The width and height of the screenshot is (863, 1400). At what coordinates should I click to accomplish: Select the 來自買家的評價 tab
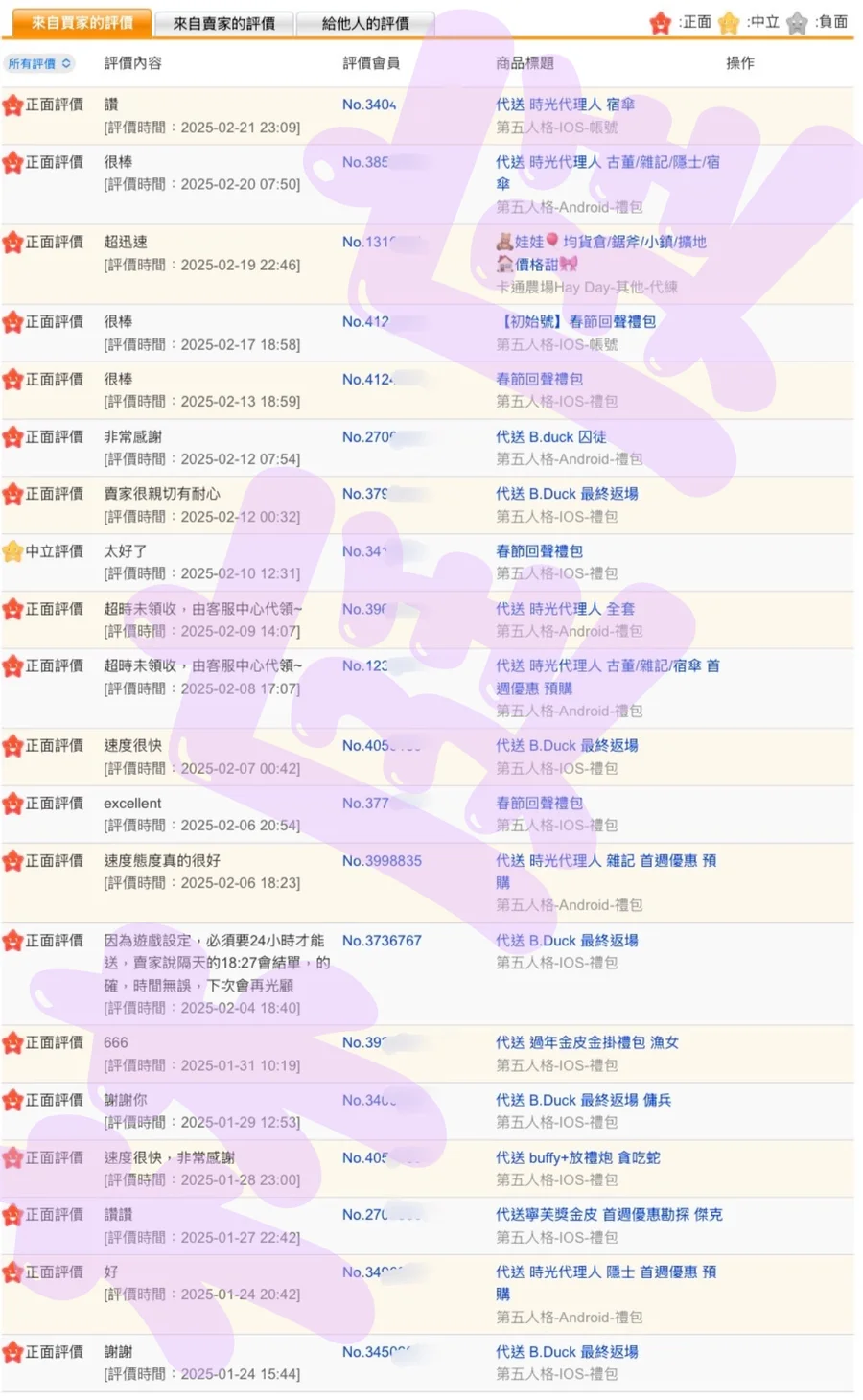tap(82, 22)
